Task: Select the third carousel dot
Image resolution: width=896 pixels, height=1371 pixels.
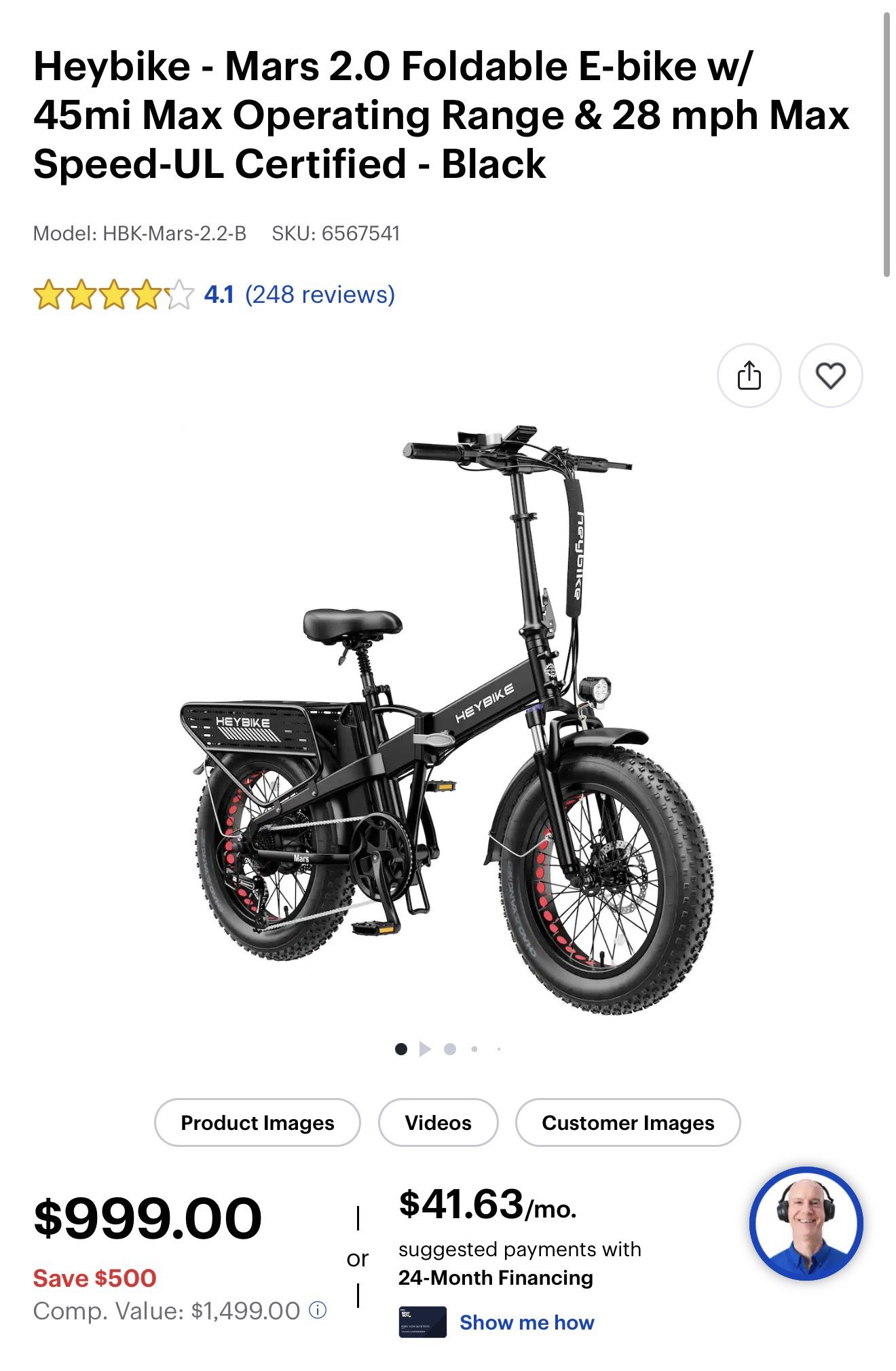Action: click(451, 1047)
